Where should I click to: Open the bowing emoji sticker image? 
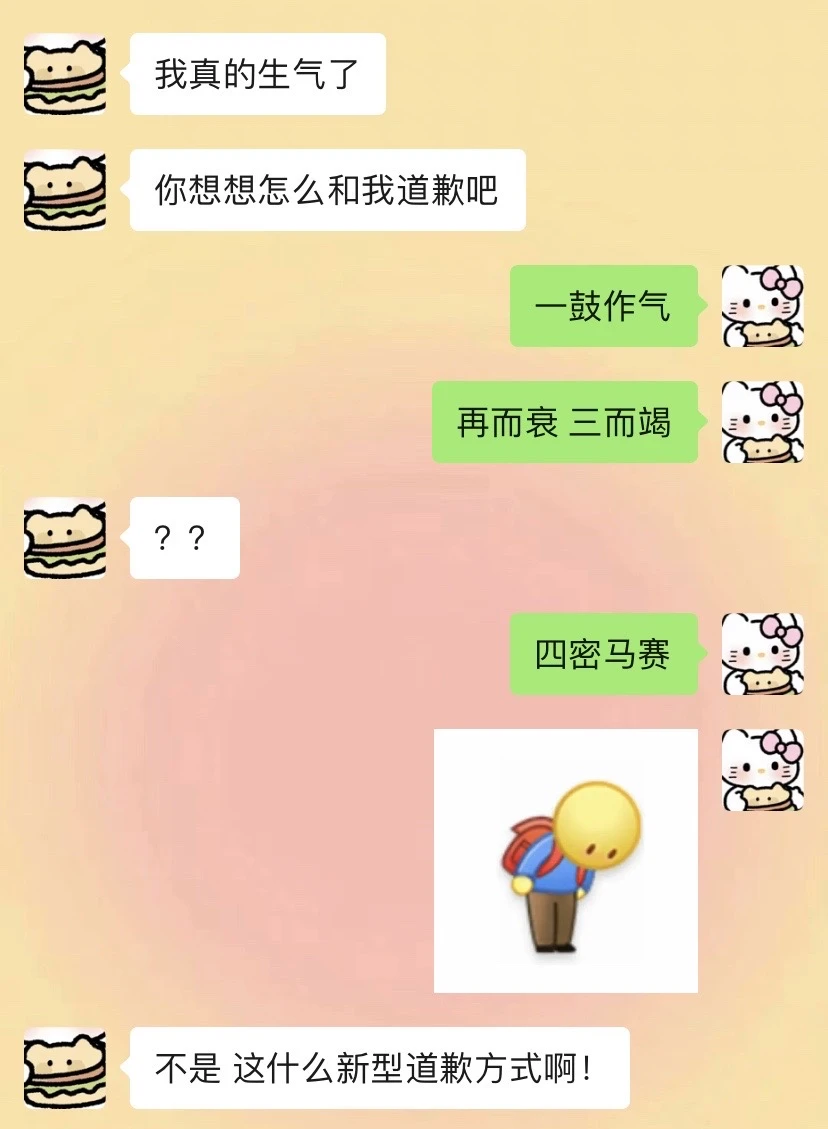tap(566, 860)
